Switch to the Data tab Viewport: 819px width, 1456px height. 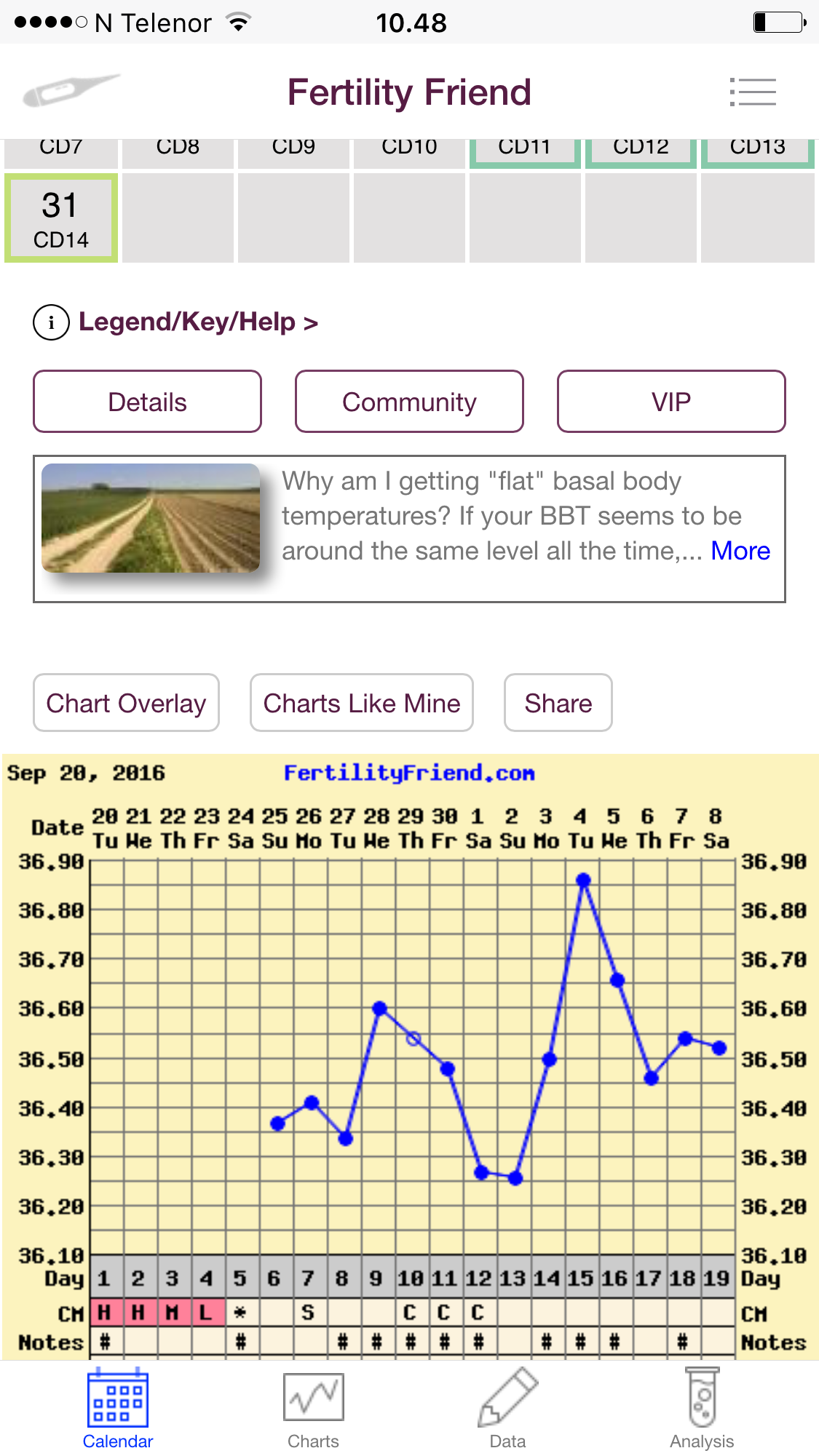pos(507,1409)
